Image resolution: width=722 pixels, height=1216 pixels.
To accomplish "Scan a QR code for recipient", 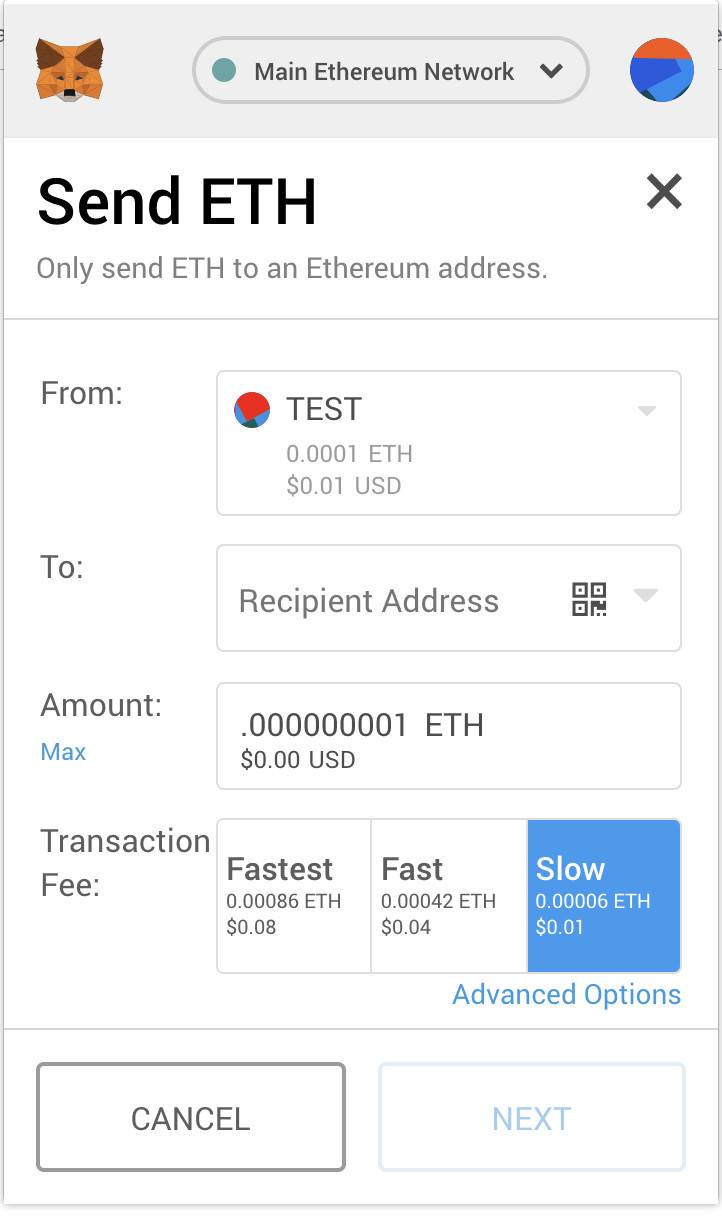I will pyautogui.click(x=589, y=599).
